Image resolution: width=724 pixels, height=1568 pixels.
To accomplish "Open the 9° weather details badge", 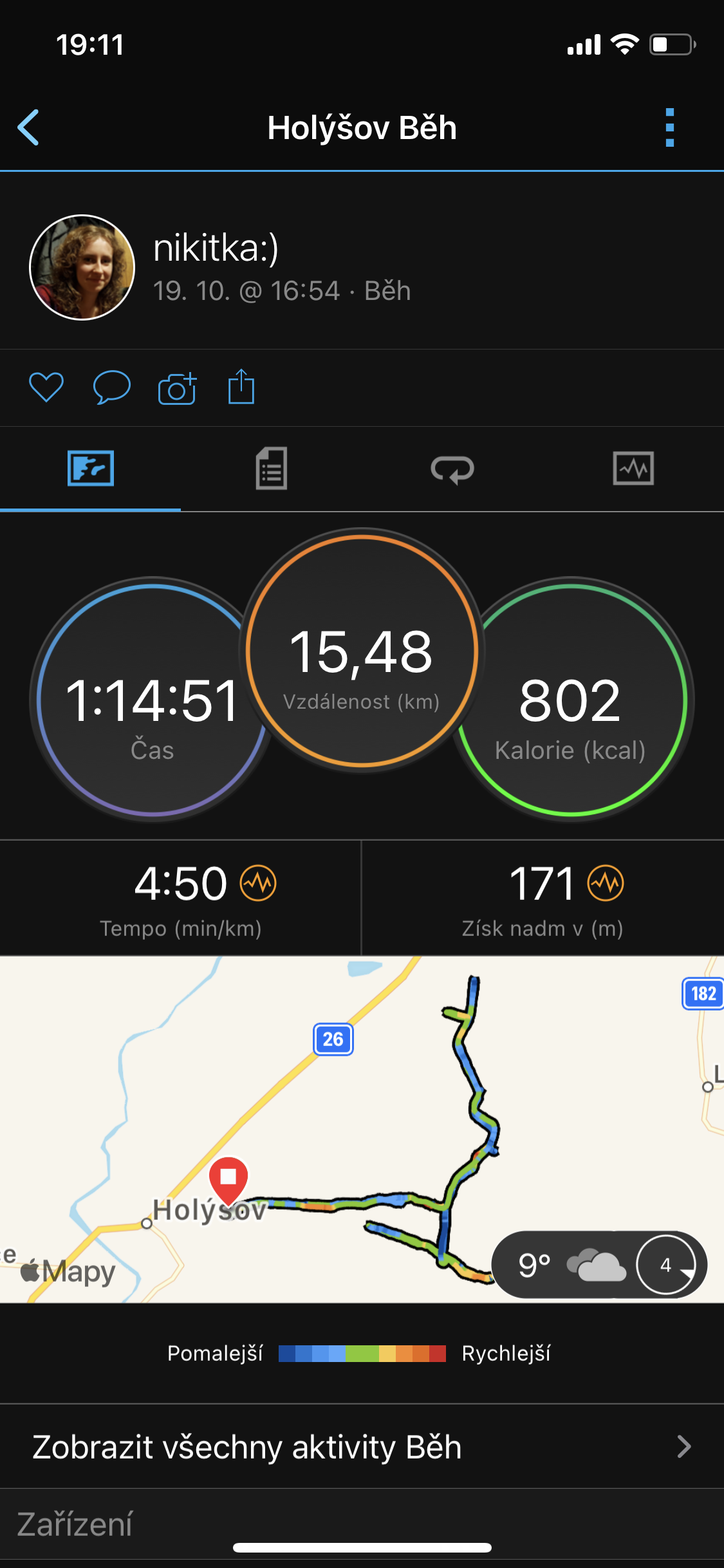I will [599, 1265].
